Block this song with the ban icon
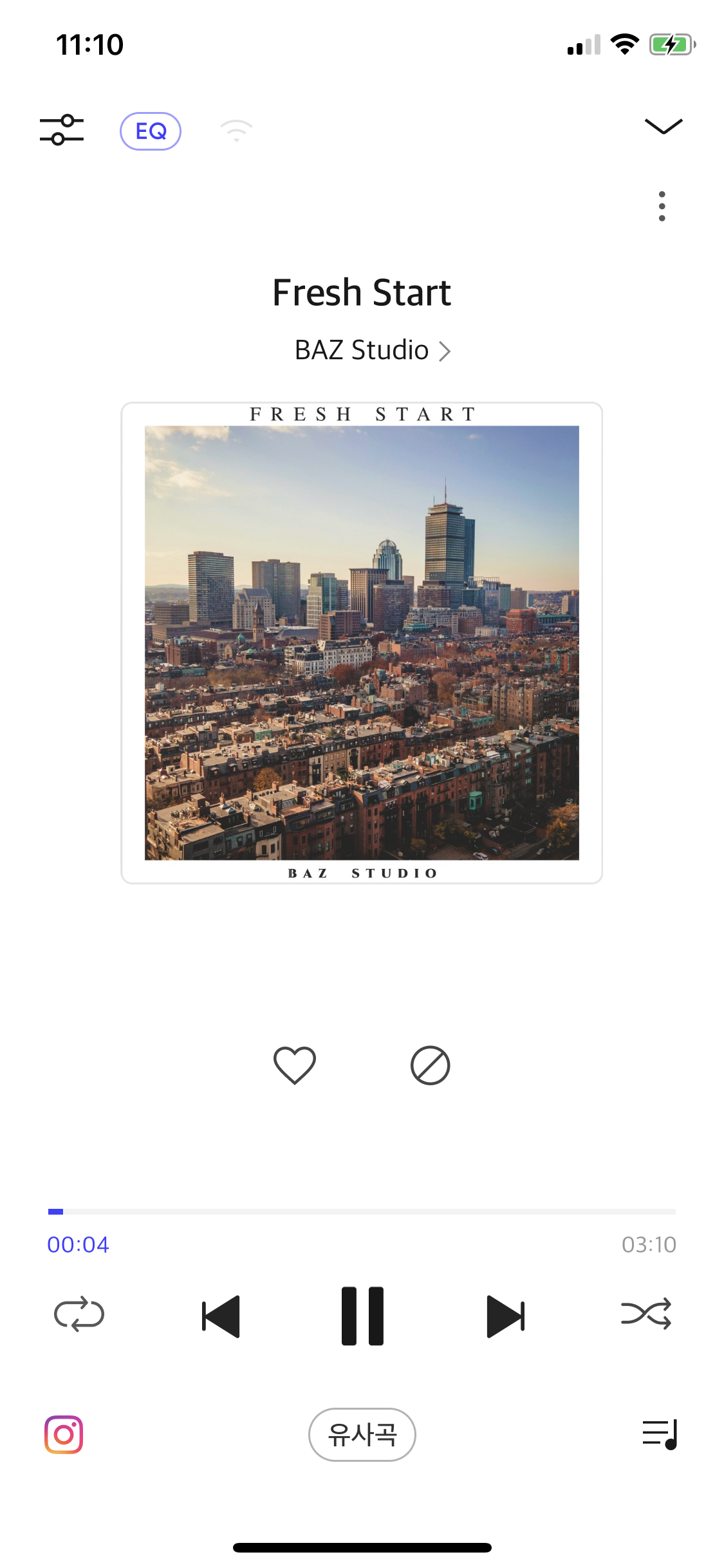This screenshot has width=724, height=1568. (430, 1065)
